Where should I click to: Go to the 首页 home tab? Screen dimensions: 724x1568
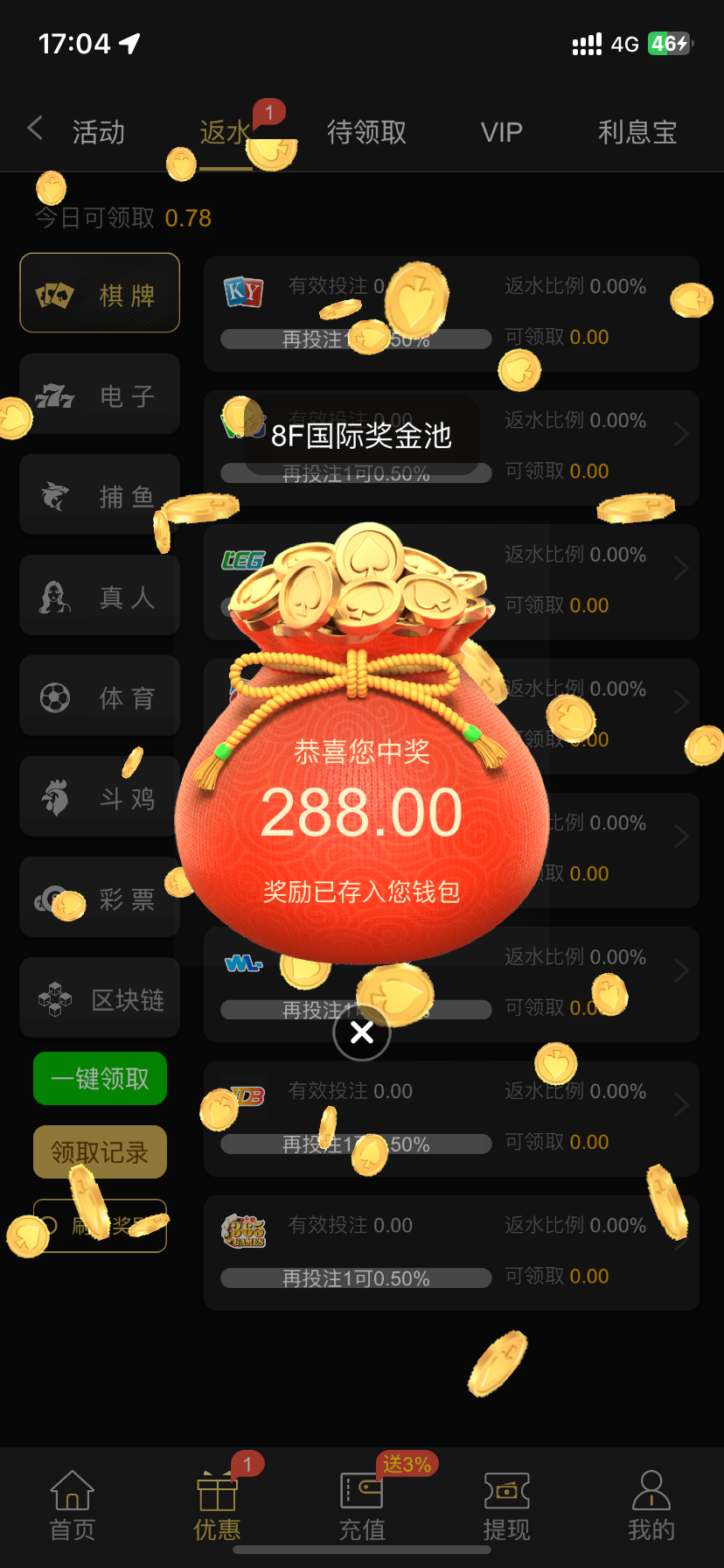(x=72, y=1505)
